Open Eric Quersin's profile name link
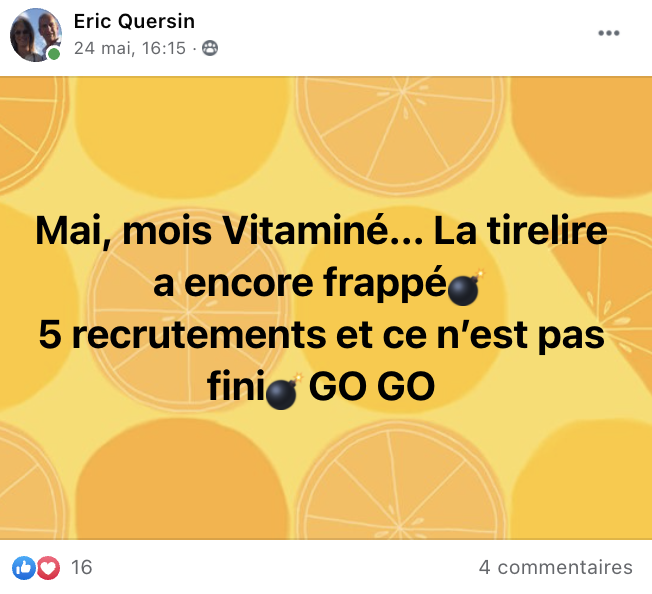This screenshot has width=652, height=594. pyautogui.click(x=134, y=21)
